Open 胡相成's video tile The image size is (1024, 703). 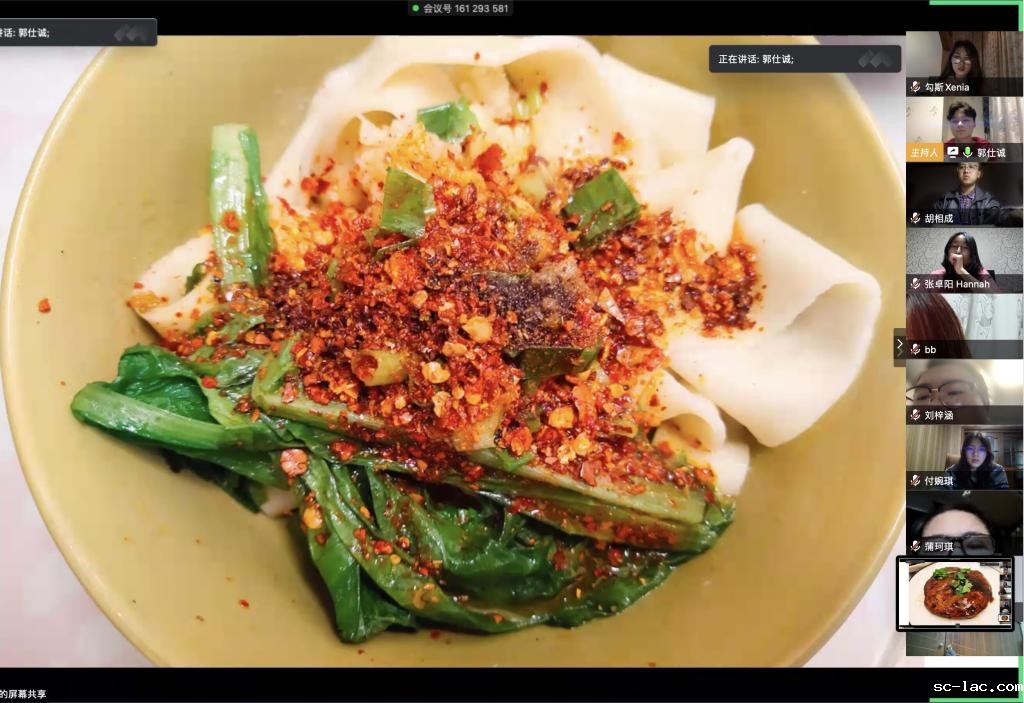[x=964, y=192]
